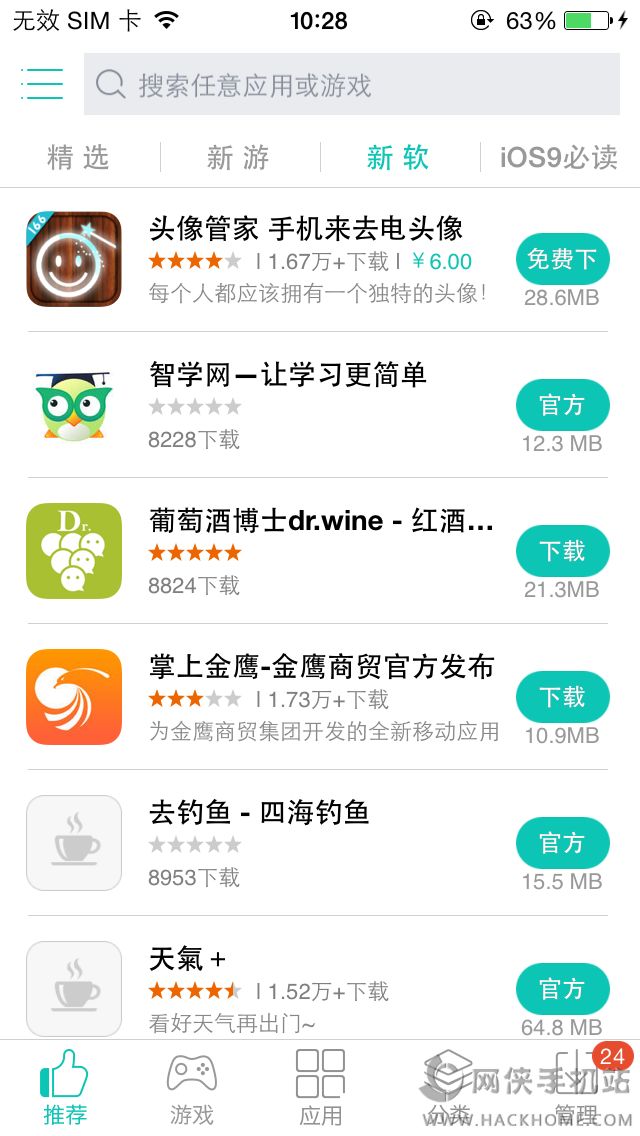The image size is (640, 1136).
Task: Switch to the 精选 tab
Action: point(78,157)
